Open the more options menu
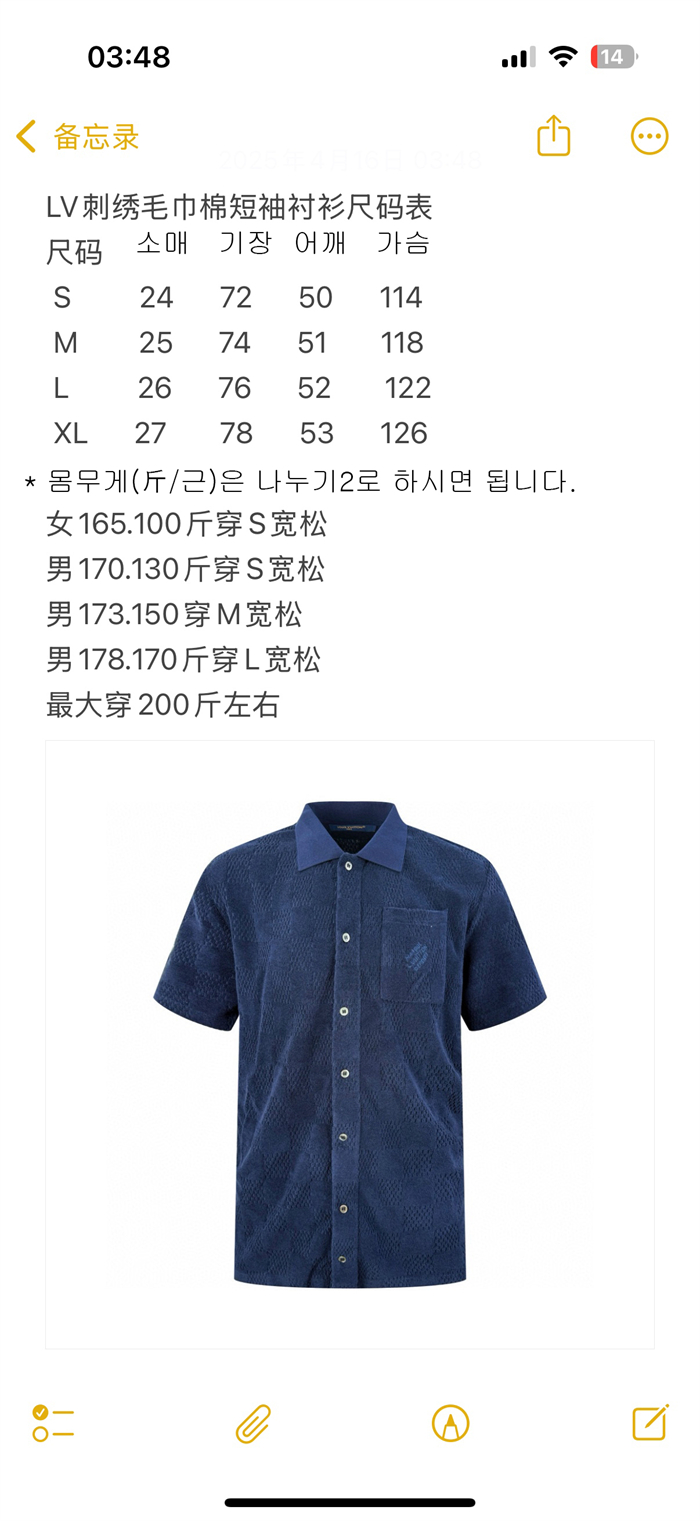Image resolution: width=700 pixels, height=1521 pixels. (x=649, y=137)
